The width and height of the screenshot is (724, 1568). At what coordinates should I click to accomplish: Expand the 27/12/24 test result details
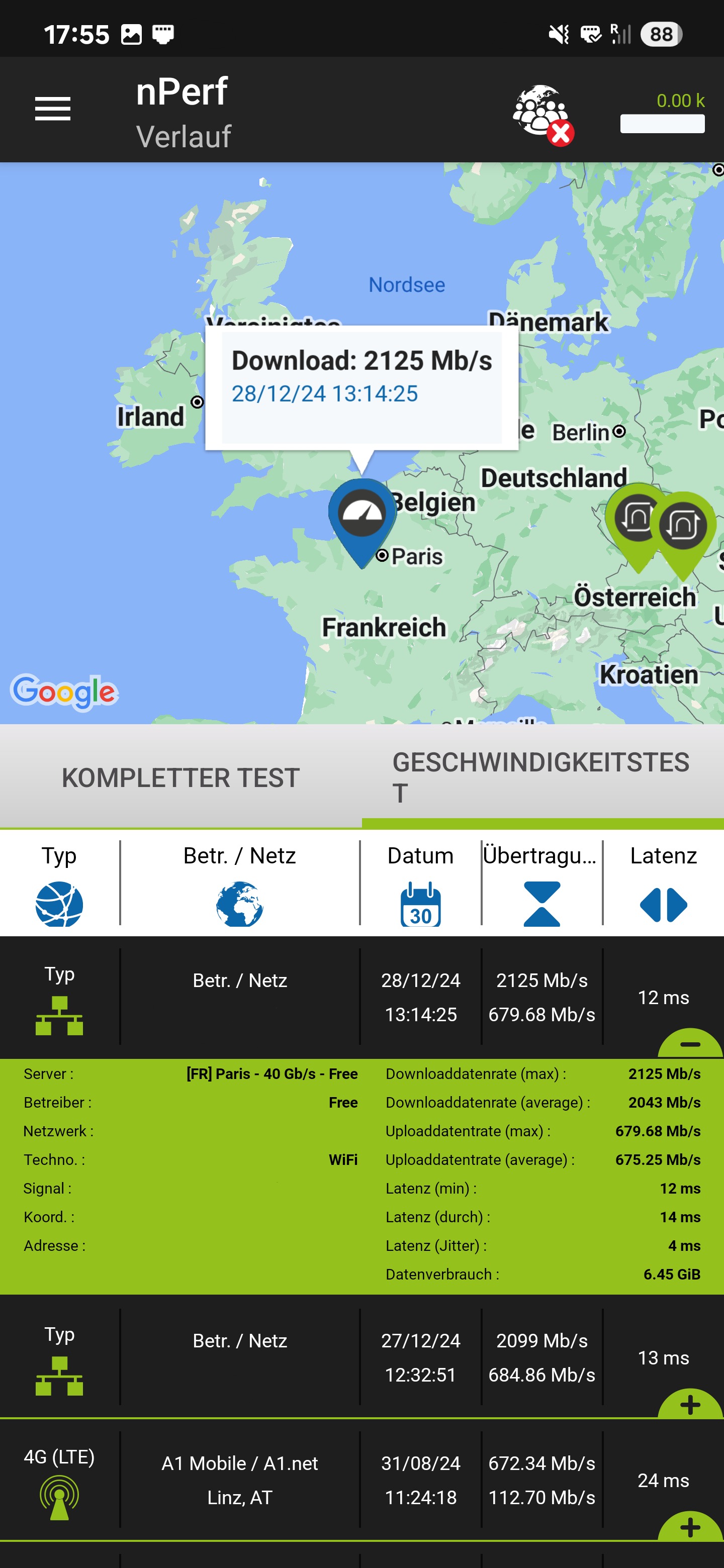coord(689,1404)
